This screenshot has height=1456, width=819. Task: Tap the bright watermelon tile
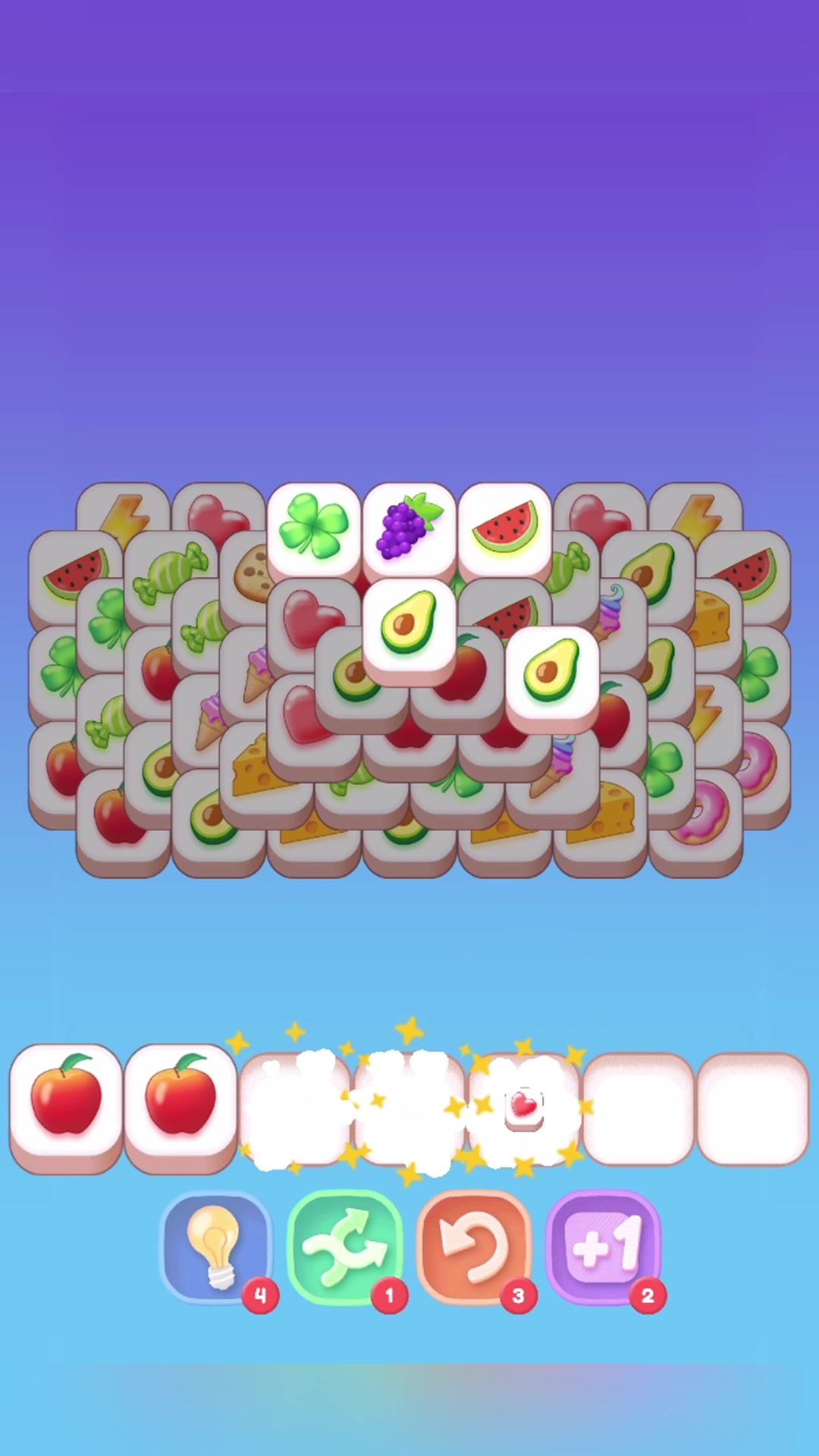504,527
